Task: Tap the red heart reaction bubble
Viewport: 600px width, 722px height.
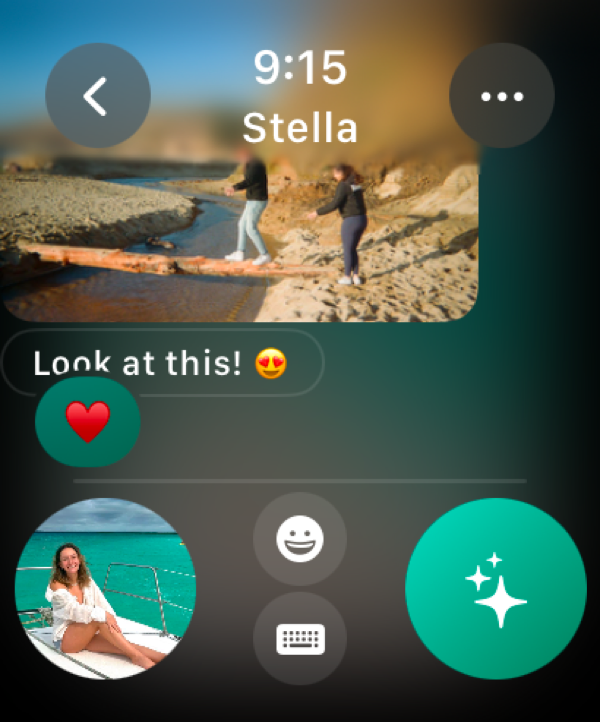Action: point(88,422)
